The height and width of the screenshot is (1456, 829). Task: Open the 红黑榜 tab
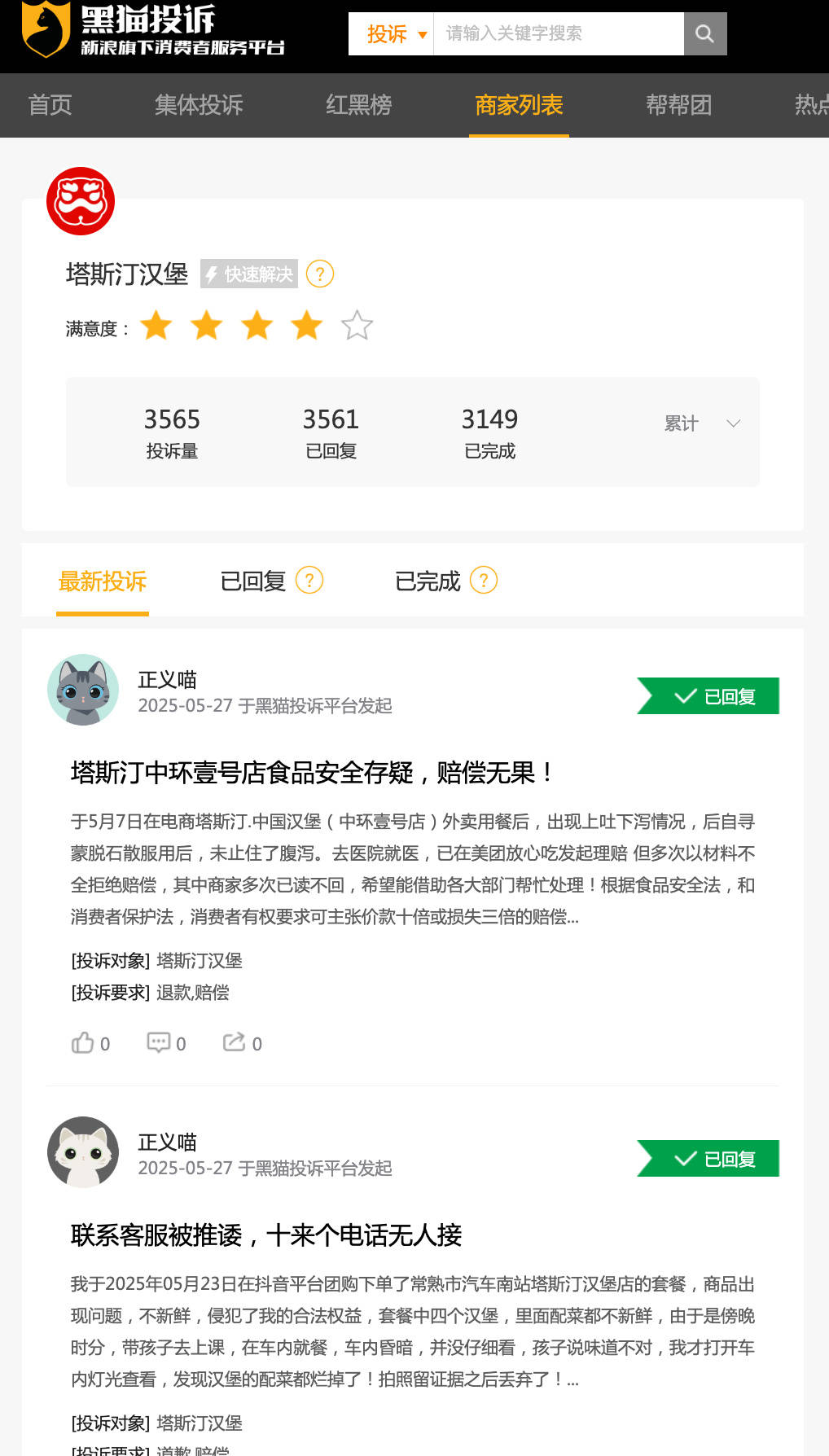pyautogui.click(x=358, y=105)
